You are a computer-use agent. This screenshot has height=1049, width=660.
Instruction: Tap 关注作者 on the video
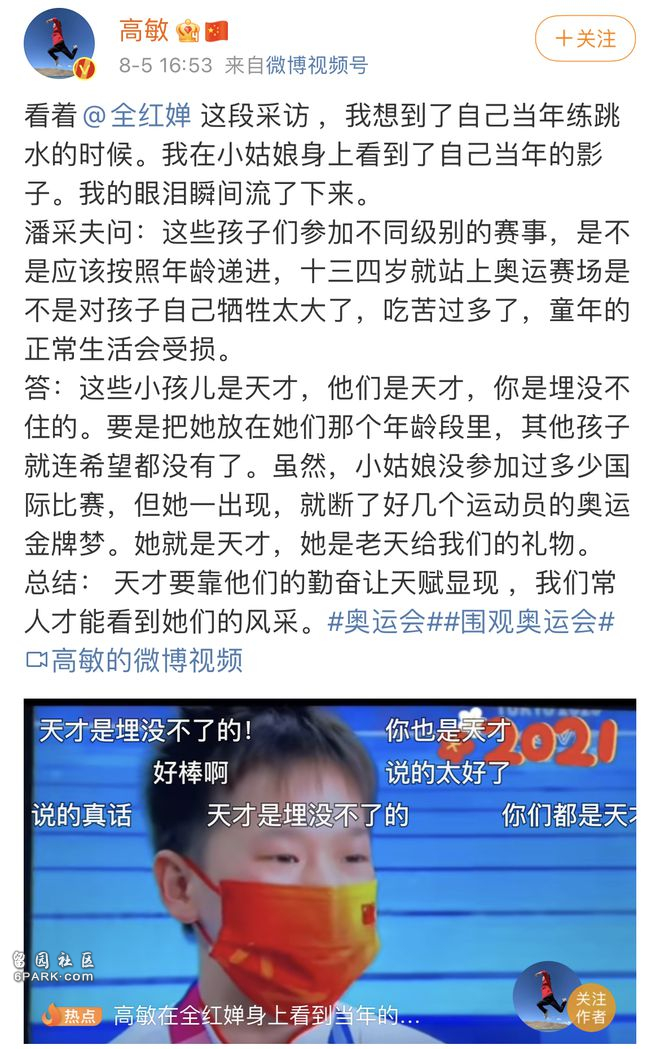[590, 1007]
